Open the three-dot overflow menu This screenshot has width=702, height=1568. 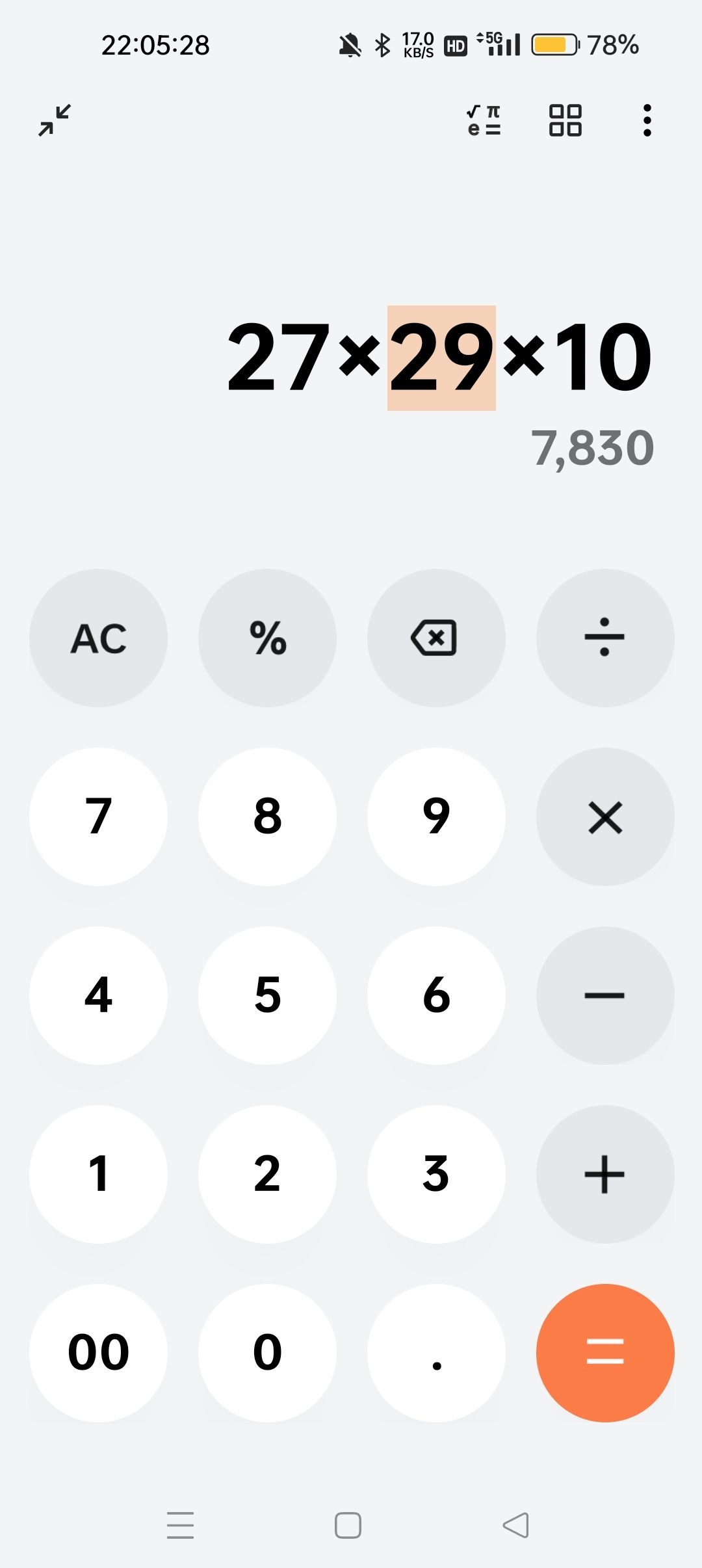647,120
